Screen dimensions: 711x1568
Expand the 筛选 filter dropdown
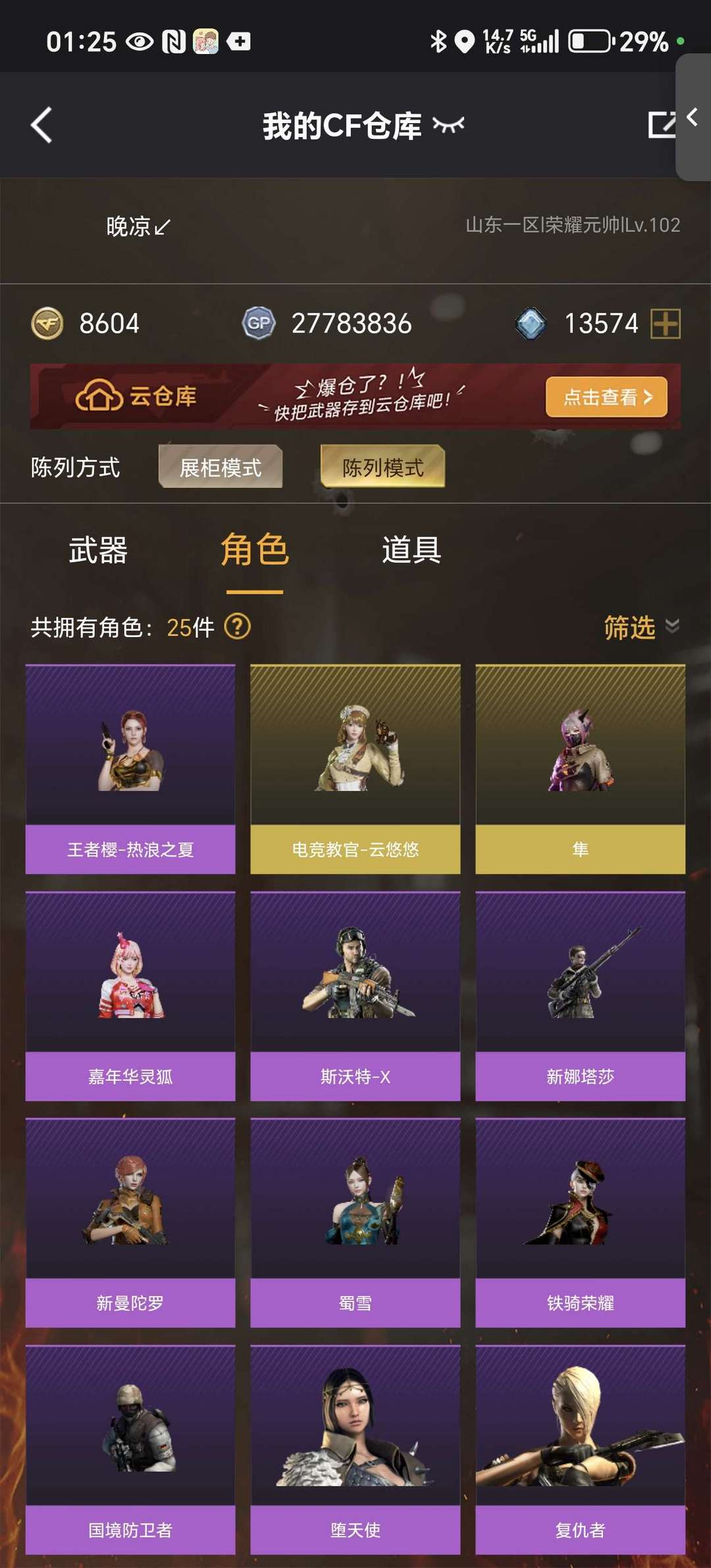click(x=642, y=627)
